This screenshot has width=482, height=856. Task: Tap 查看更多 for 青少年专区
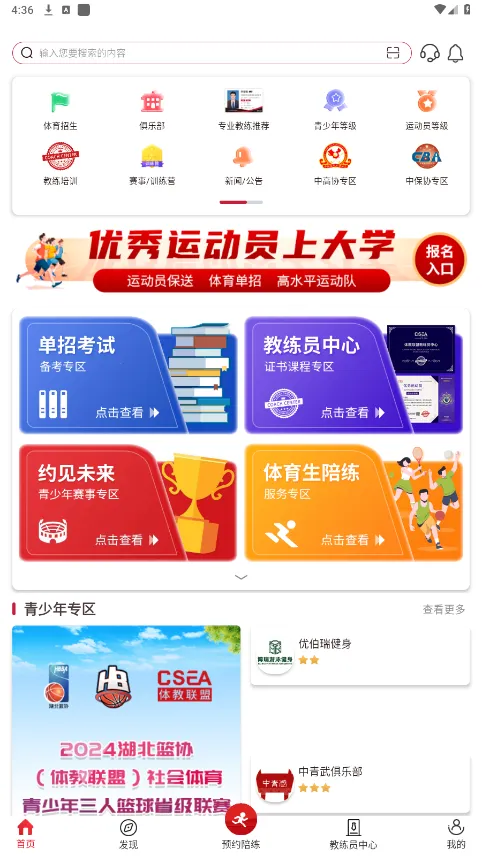444,609
